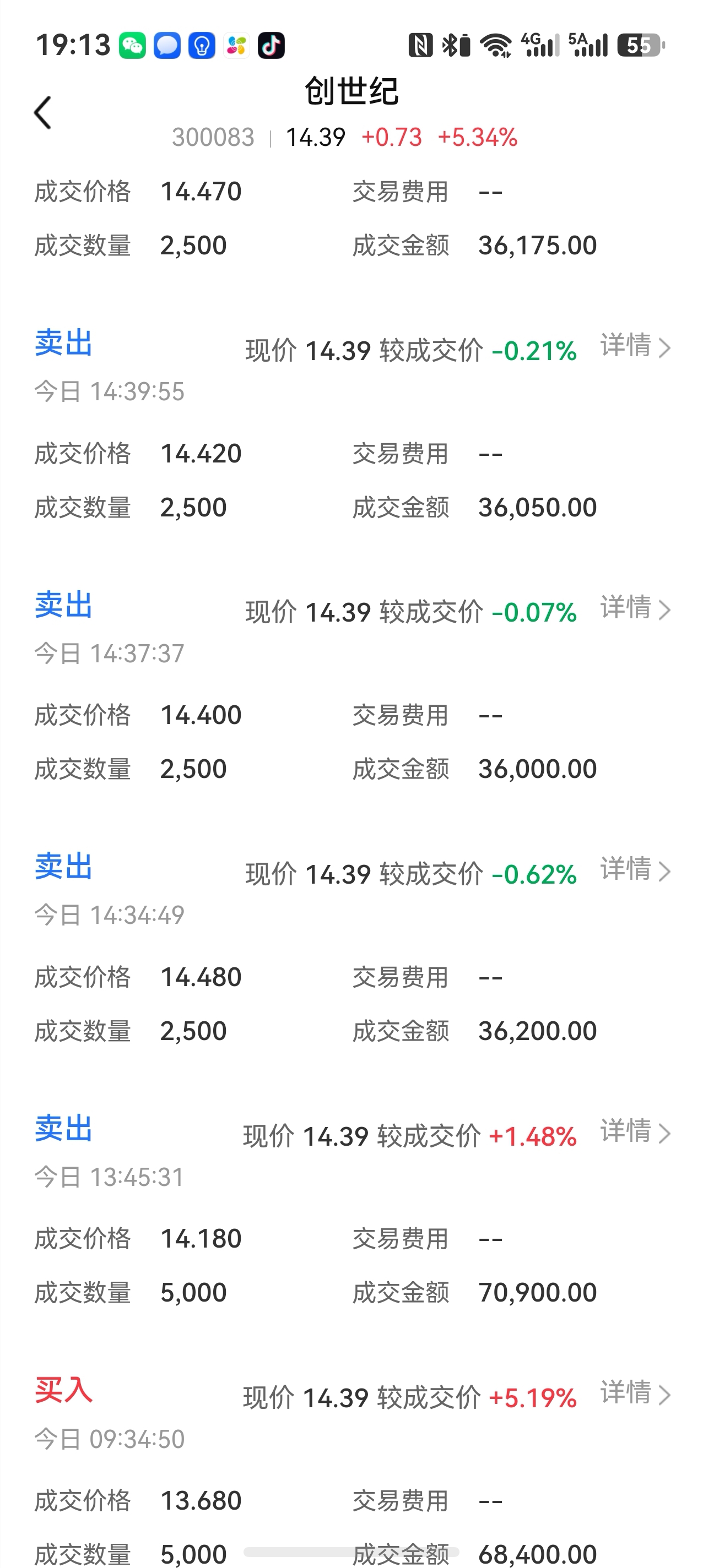This screenshot has width=703, height=1568.
Task: View details of the 09:34:50 buy trade
Action: (635, 1393)
